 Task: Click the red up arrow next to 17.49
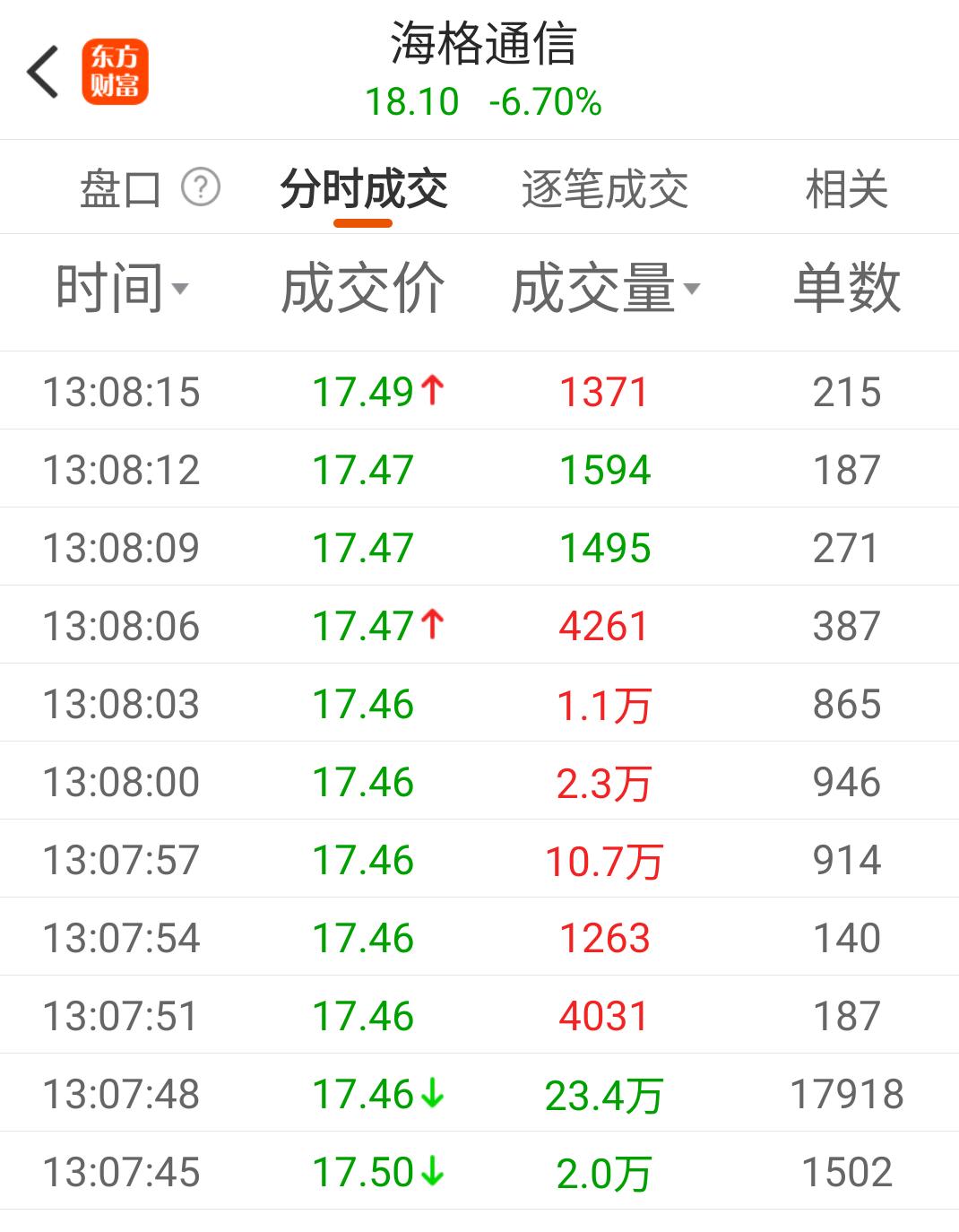(433, 389)
